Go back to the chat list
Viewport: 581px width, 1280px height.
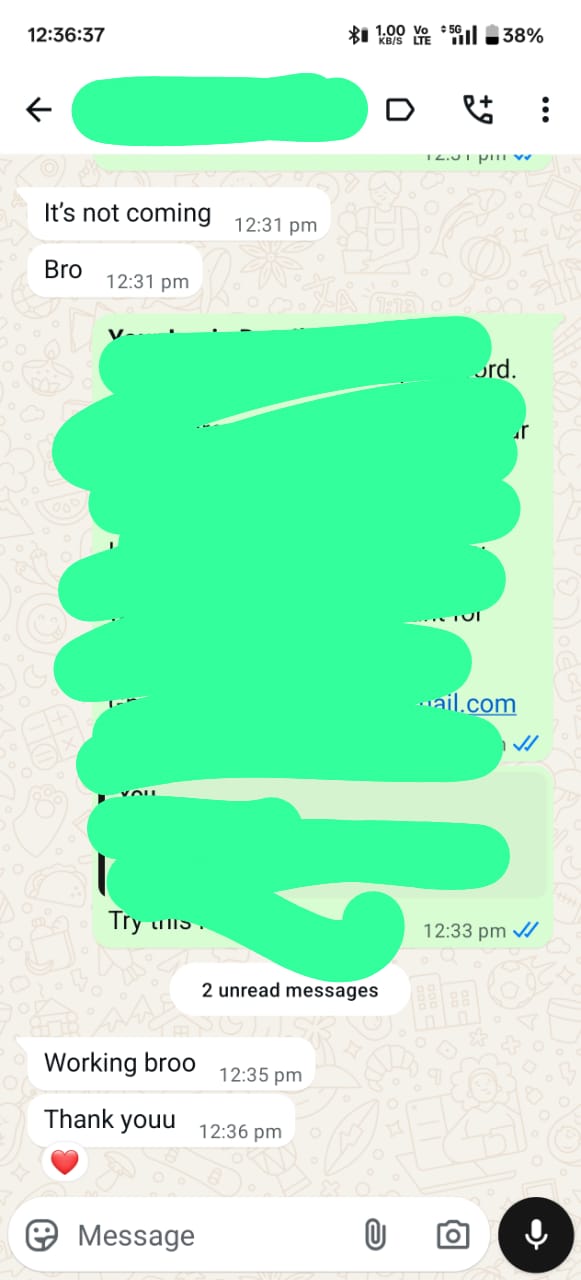39,110
